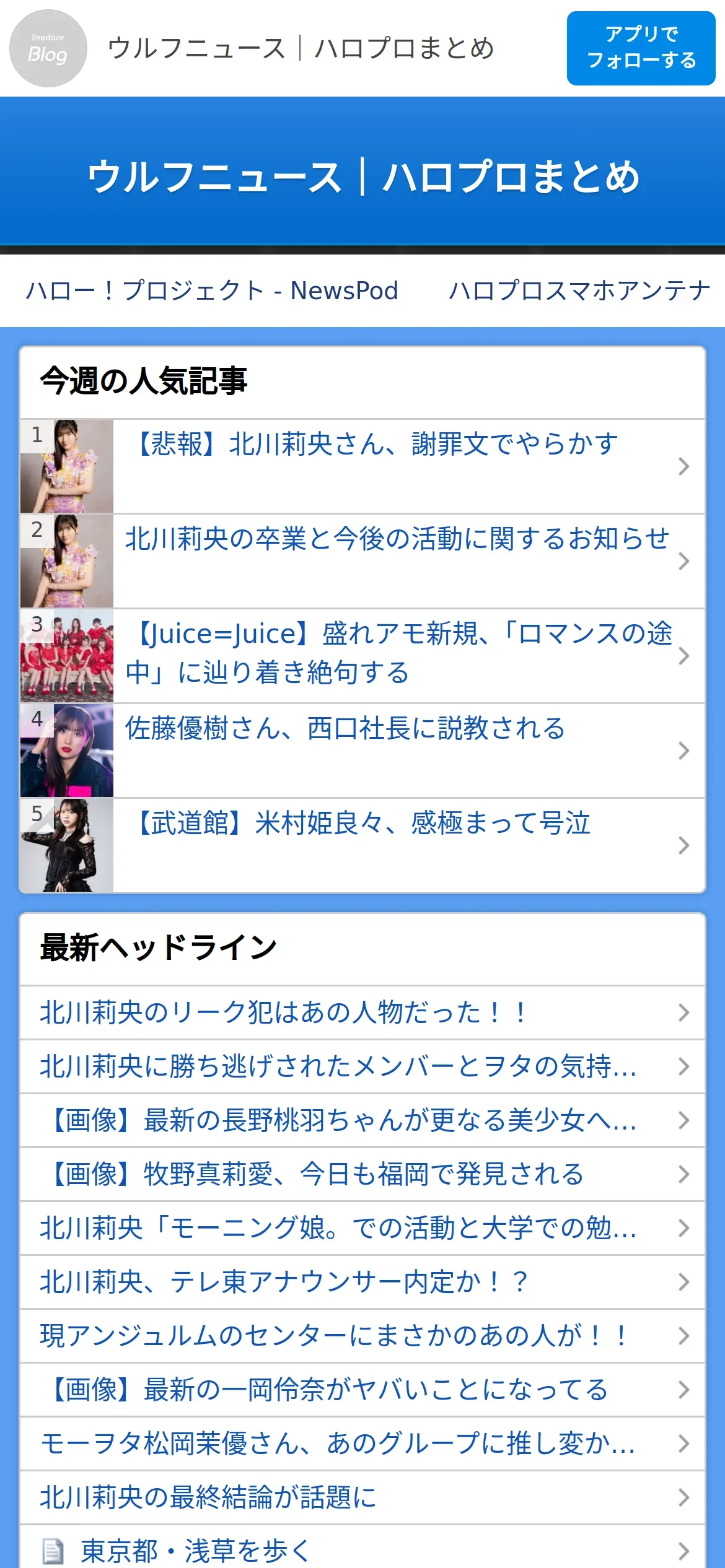Tap the アプリでフォローする button
This screenshot has width=725, height=1568.
pos(641,48)
